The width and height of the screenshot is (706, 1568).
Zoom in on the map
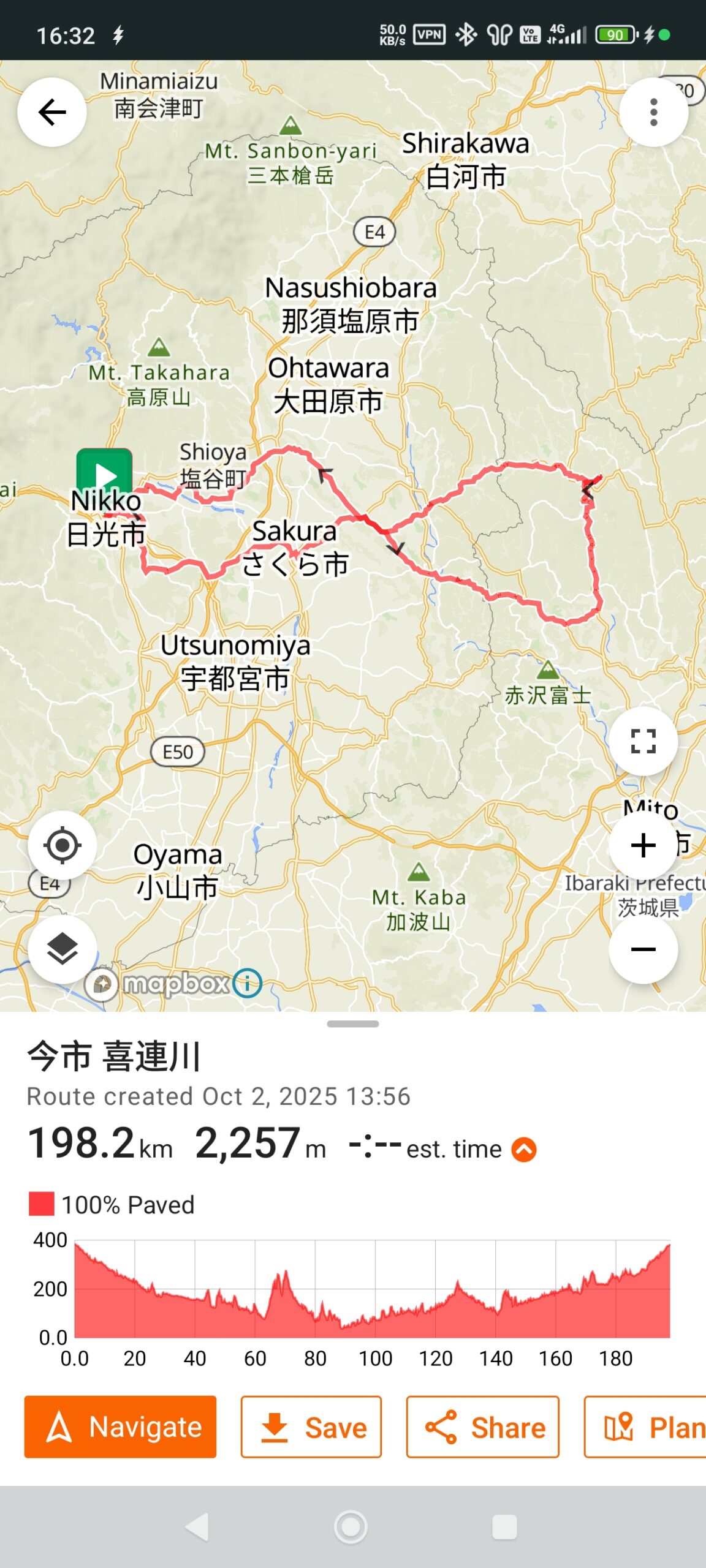click(643, 845)
